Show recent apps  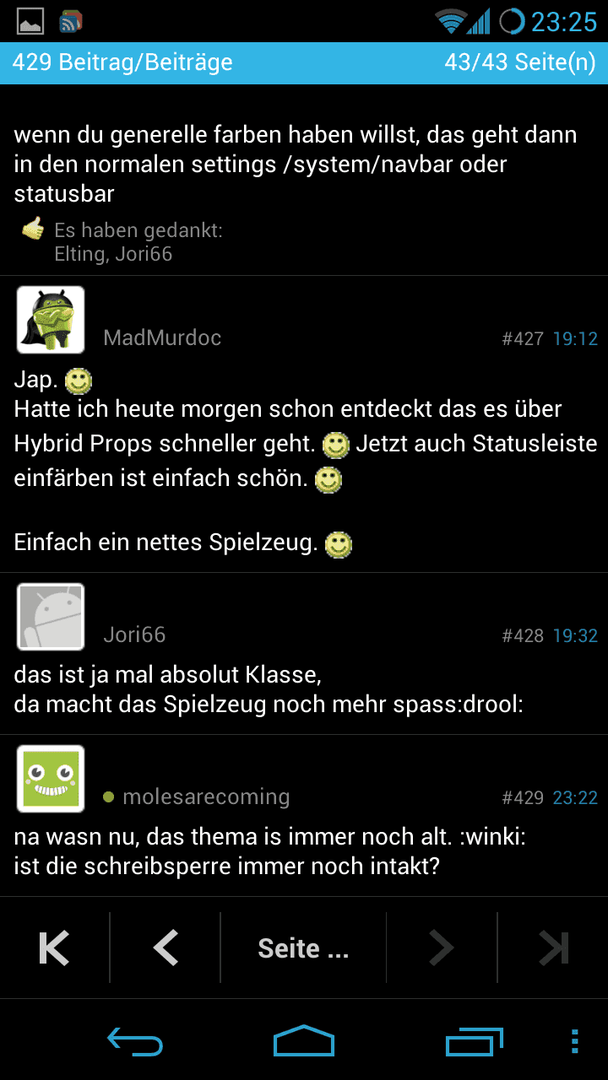click(474, 1041)
